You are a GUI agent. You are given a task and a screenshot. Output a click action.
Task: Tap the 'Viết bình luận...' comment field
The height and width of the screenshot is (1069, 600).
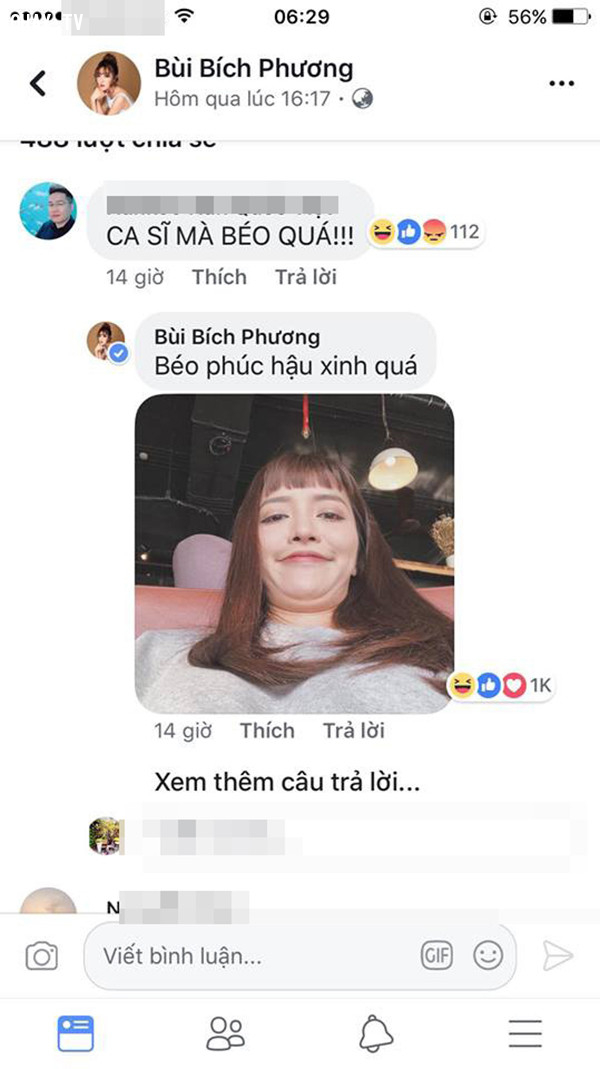point(250,956)
